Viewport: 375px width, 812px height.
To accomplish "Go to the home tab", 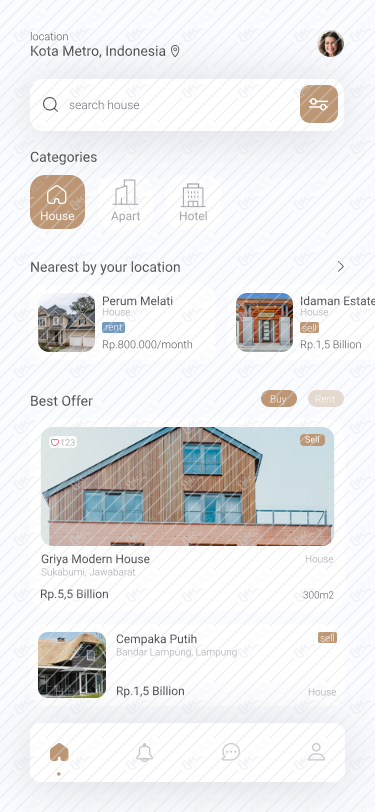I will click(59, 752).
